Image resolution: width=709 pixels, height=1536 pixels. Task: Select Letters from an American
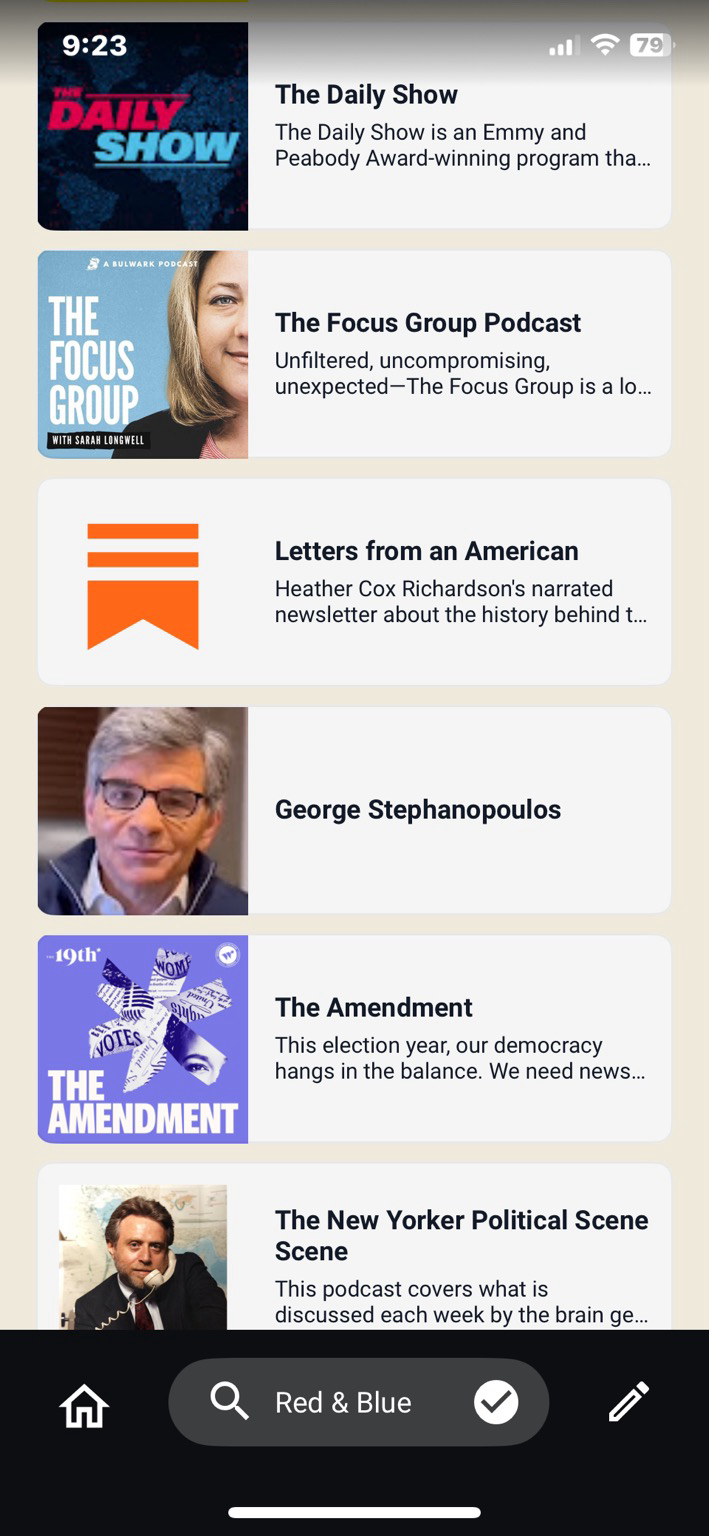(x=354, y=582)
